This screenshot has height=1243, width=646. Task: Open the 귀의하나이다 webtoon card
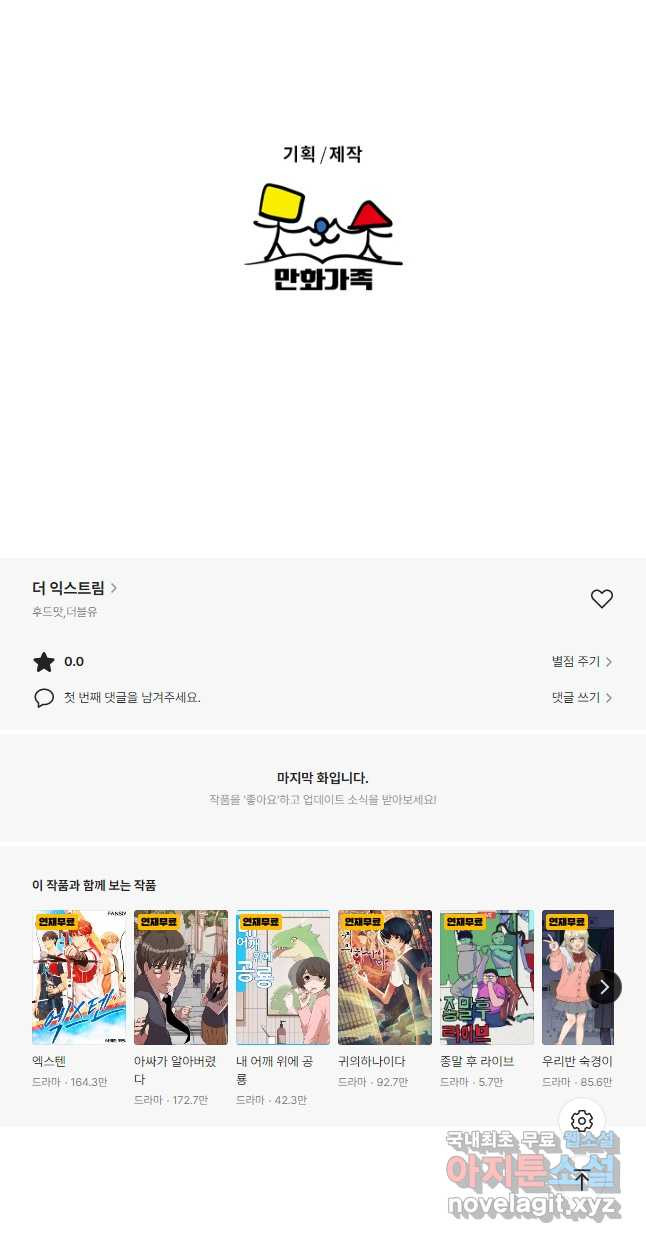point(385,977)
